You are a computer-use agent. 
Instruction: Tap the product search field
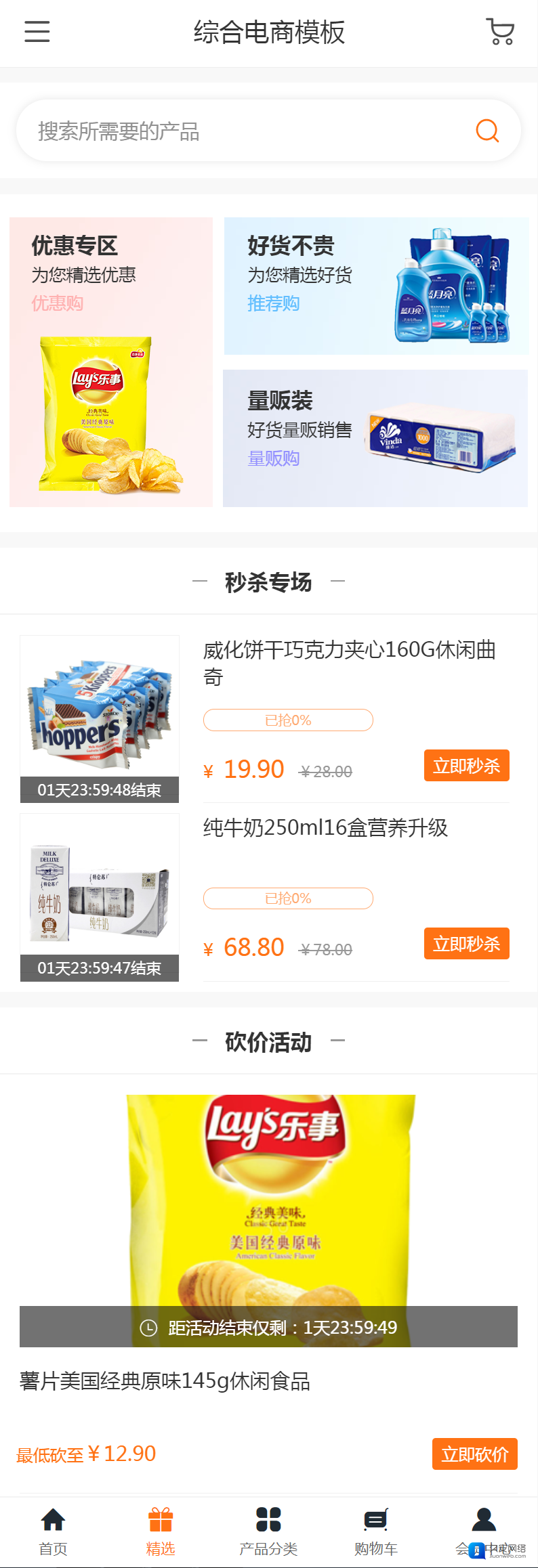(x=244, y=131)
